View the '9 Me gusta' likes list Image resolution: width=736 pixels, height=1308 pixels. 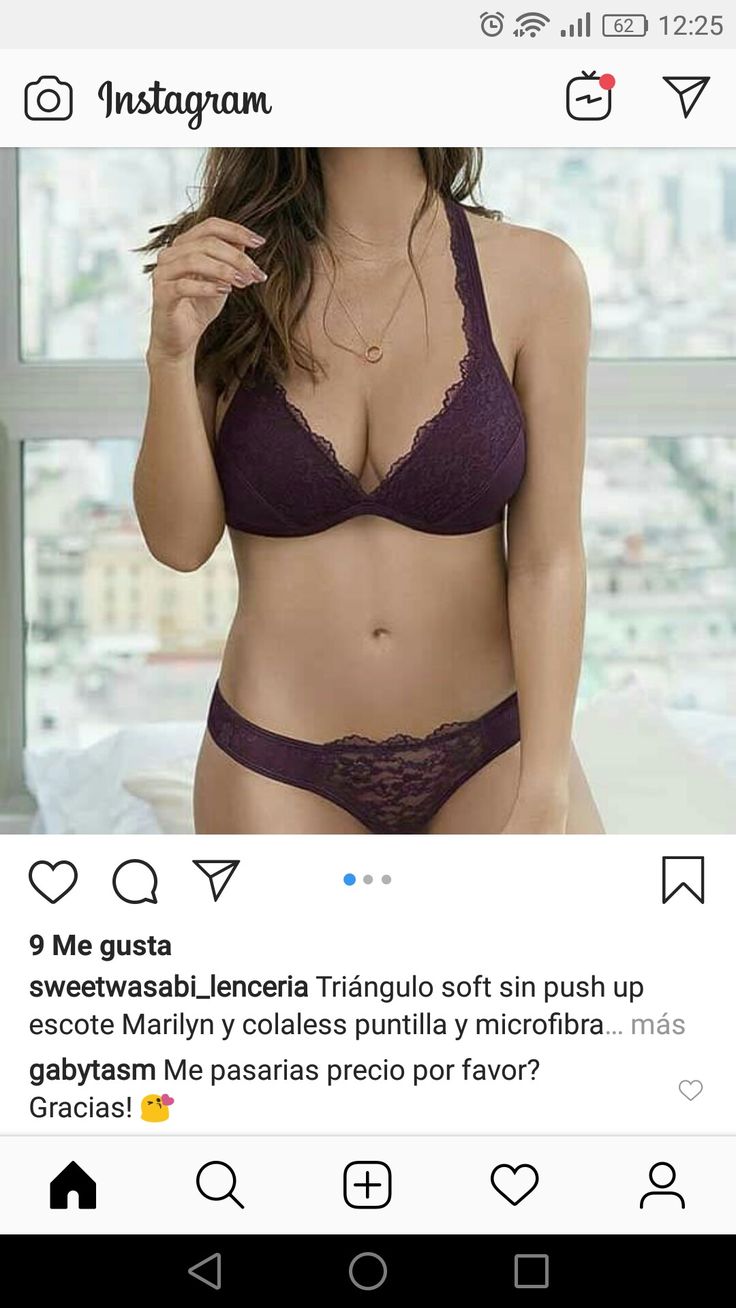coord(100,945)
